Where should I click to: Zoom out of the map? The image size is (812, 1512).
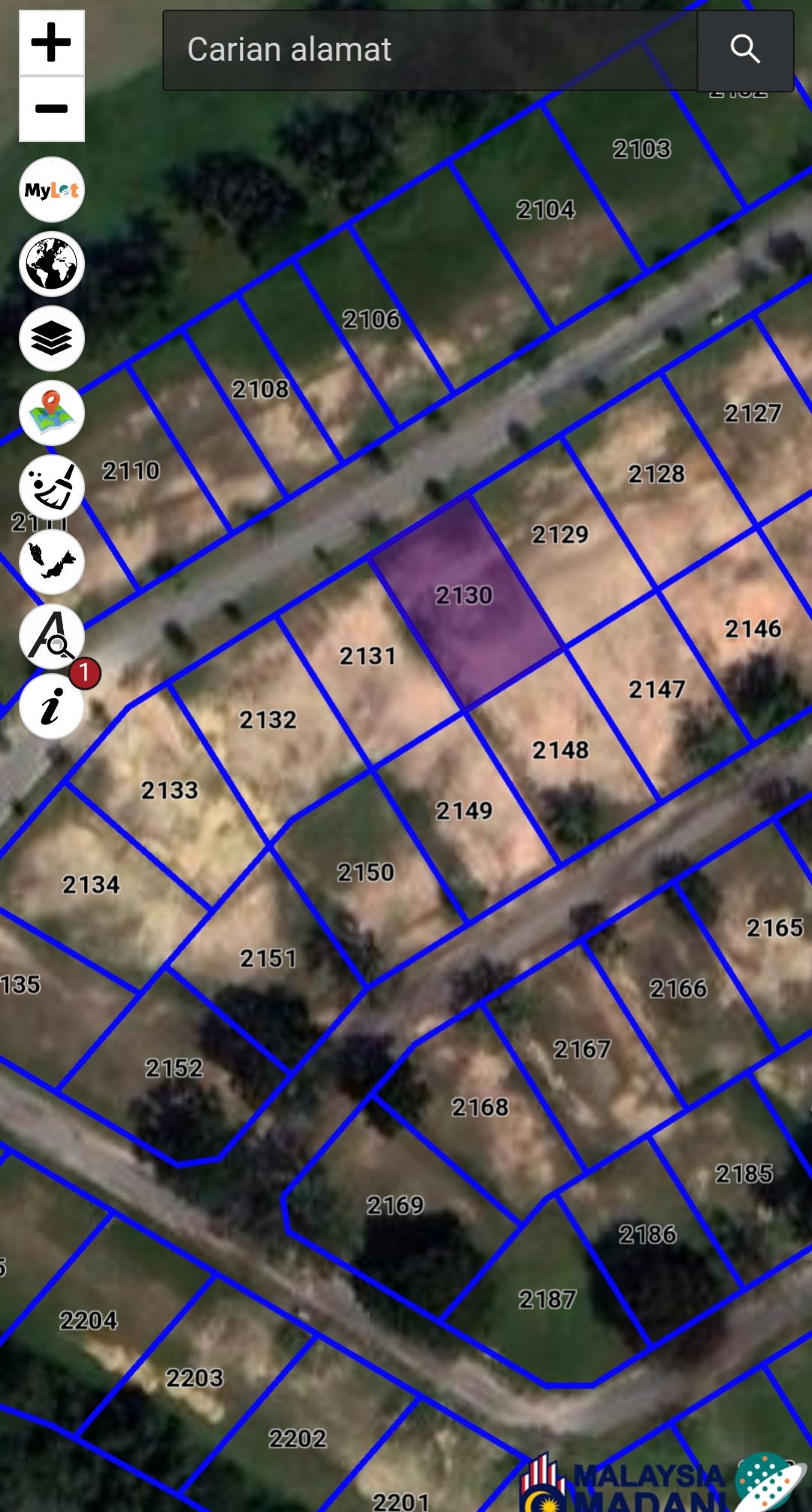pos(51,109)
